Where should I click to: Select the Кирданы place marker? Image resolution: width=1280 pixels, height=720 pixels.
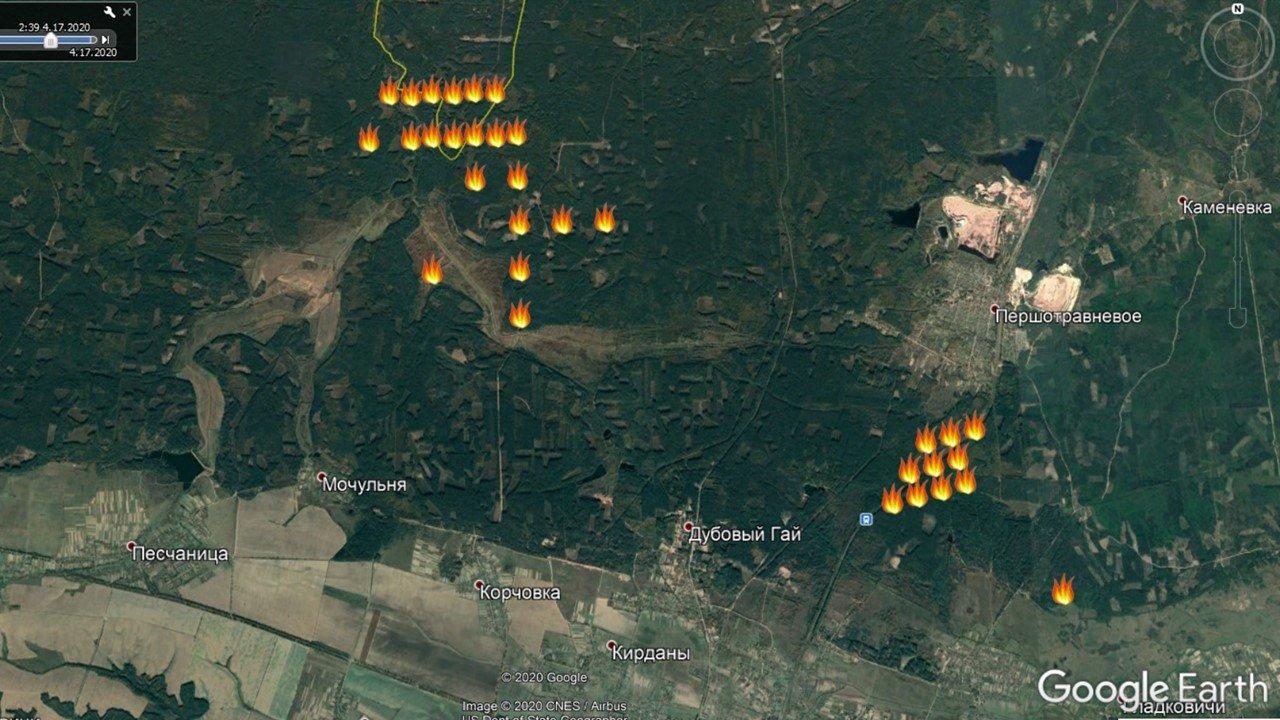[x=612, y=645]
